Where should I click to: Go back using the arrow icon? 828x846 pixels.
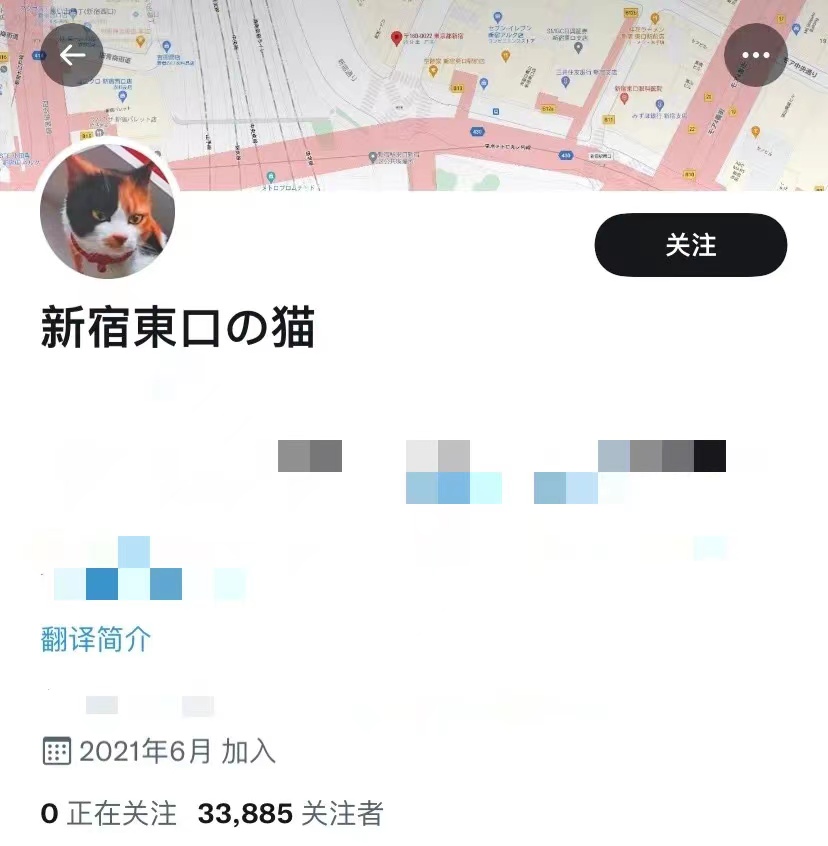[72, 55]
